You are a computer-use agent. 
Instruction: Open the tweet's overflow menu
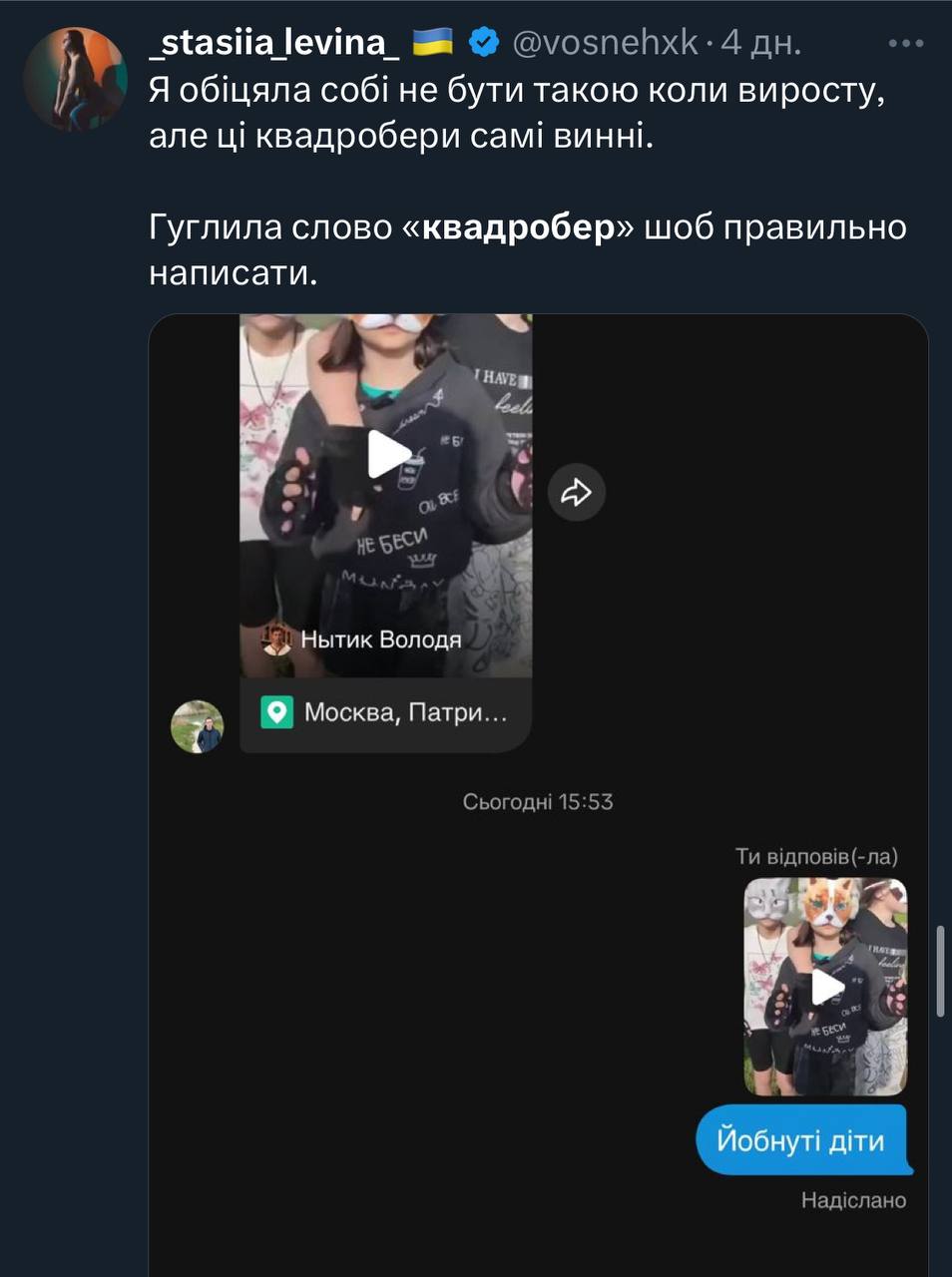click(x=905, y=43)
